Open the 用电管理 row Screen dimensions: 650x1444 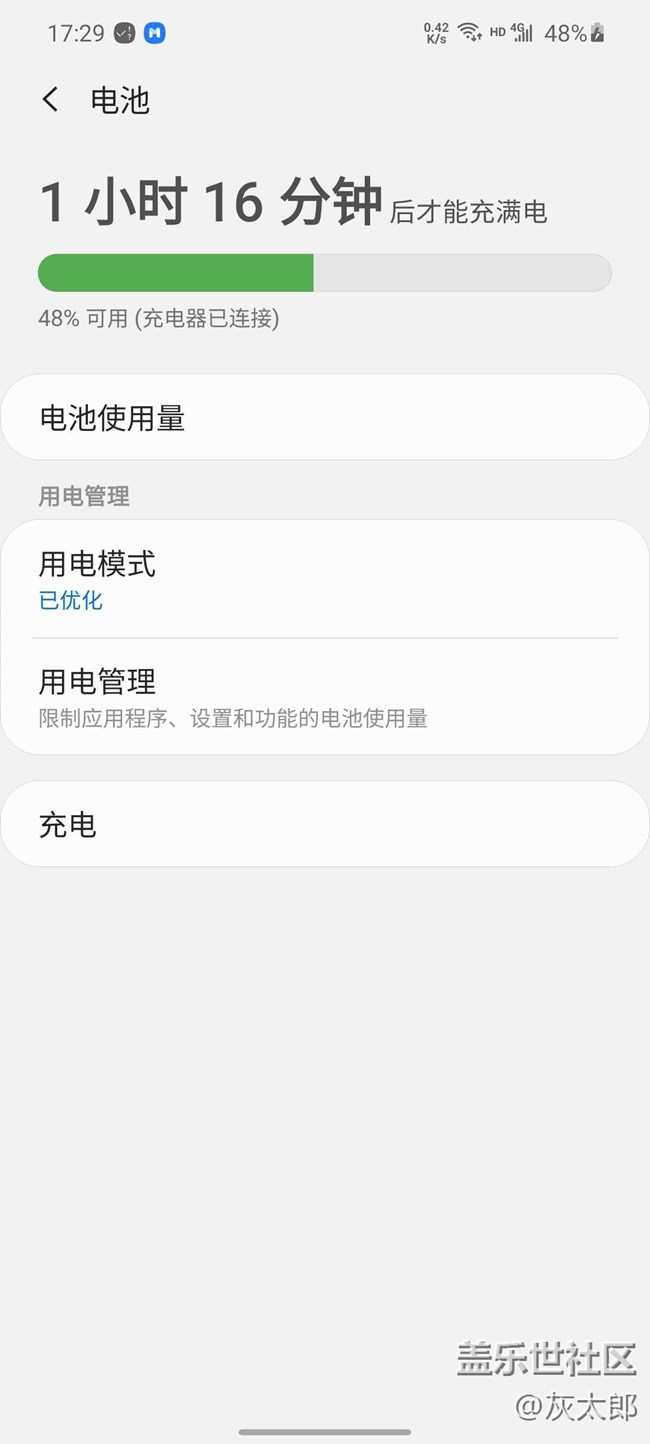pyautogui.click(x=324, y=697)
